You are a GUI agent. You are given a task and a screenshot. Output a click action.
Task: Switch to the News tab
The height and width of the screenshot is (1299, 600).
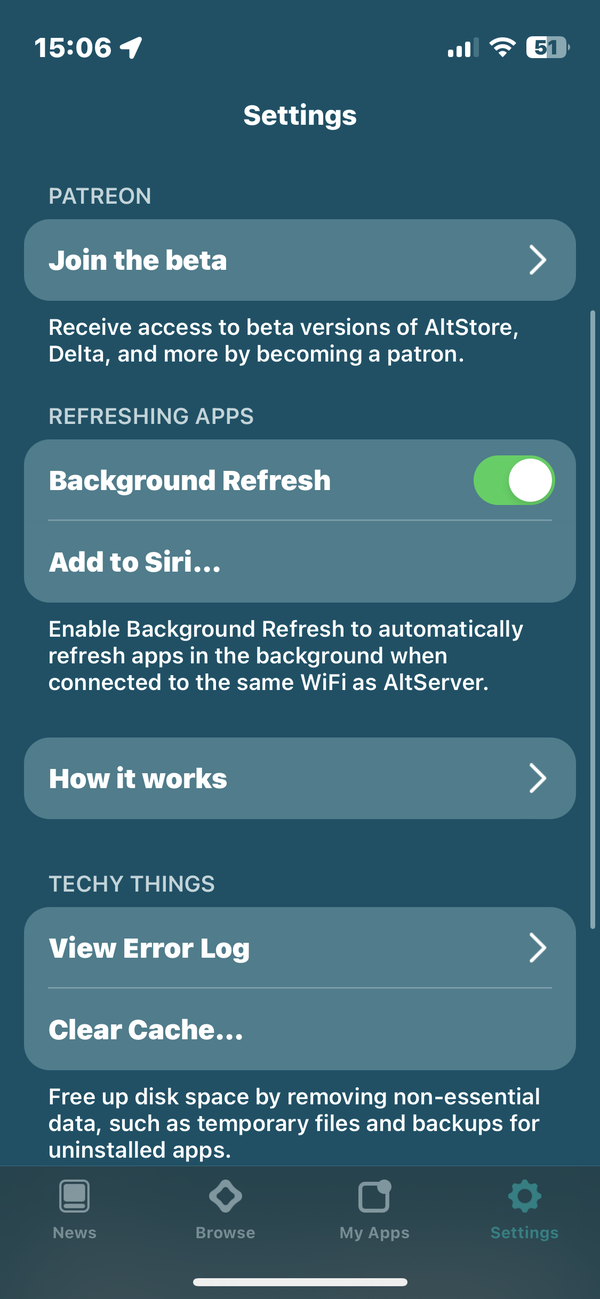pyautogui.click(x=75, y=1209)
